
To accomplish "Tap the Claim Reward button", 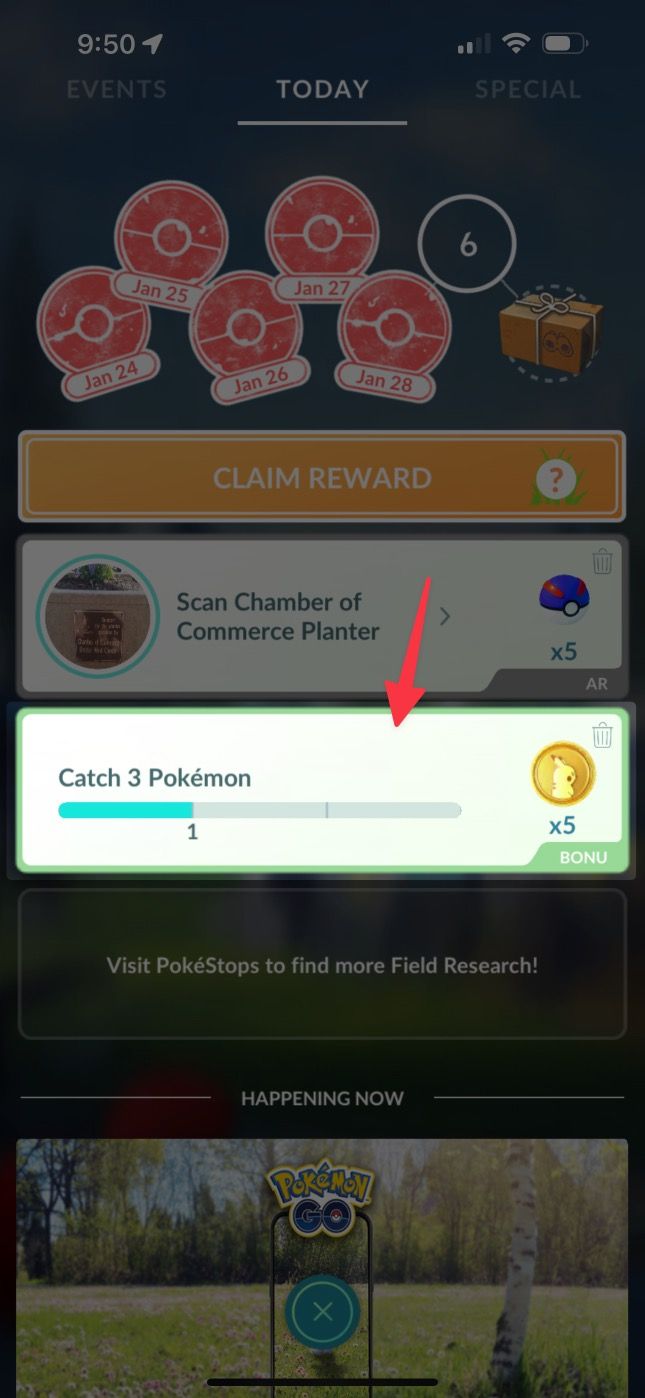I will [x=322, y=478].
